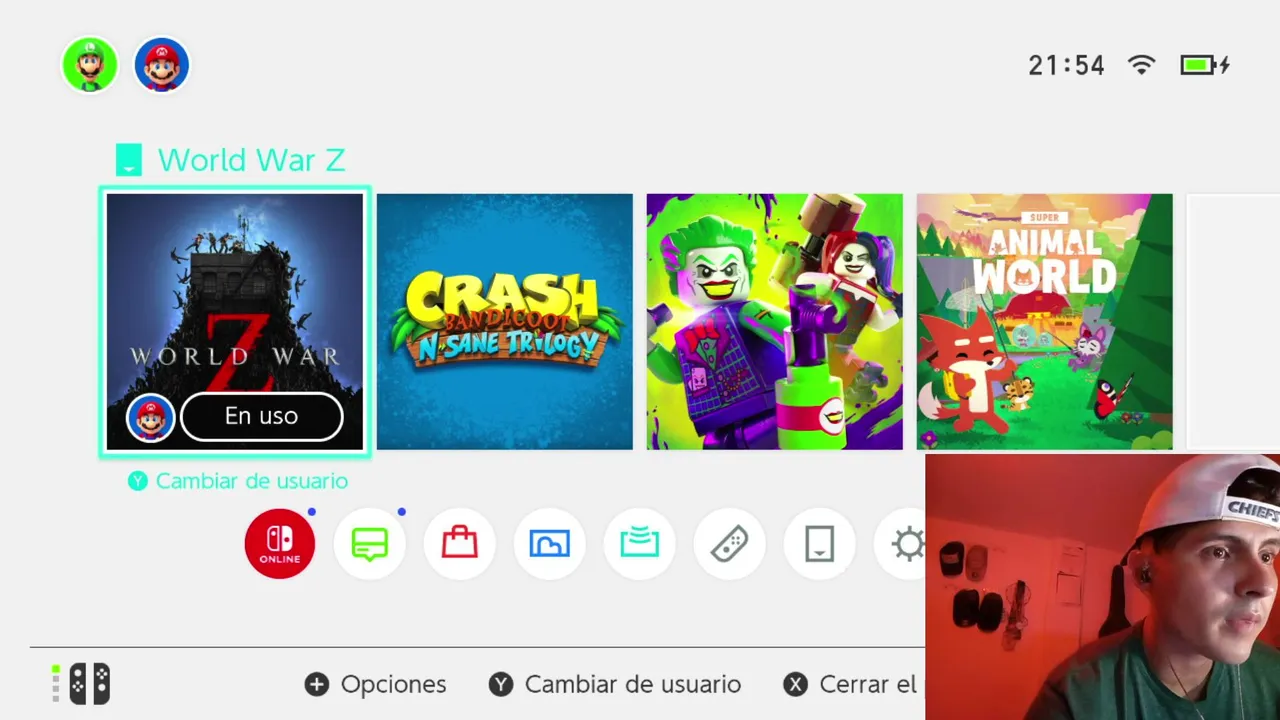Open Luigi user profile page
Image resolution: width=1280 pixels, height=720 pixels.
click(90, 65)
